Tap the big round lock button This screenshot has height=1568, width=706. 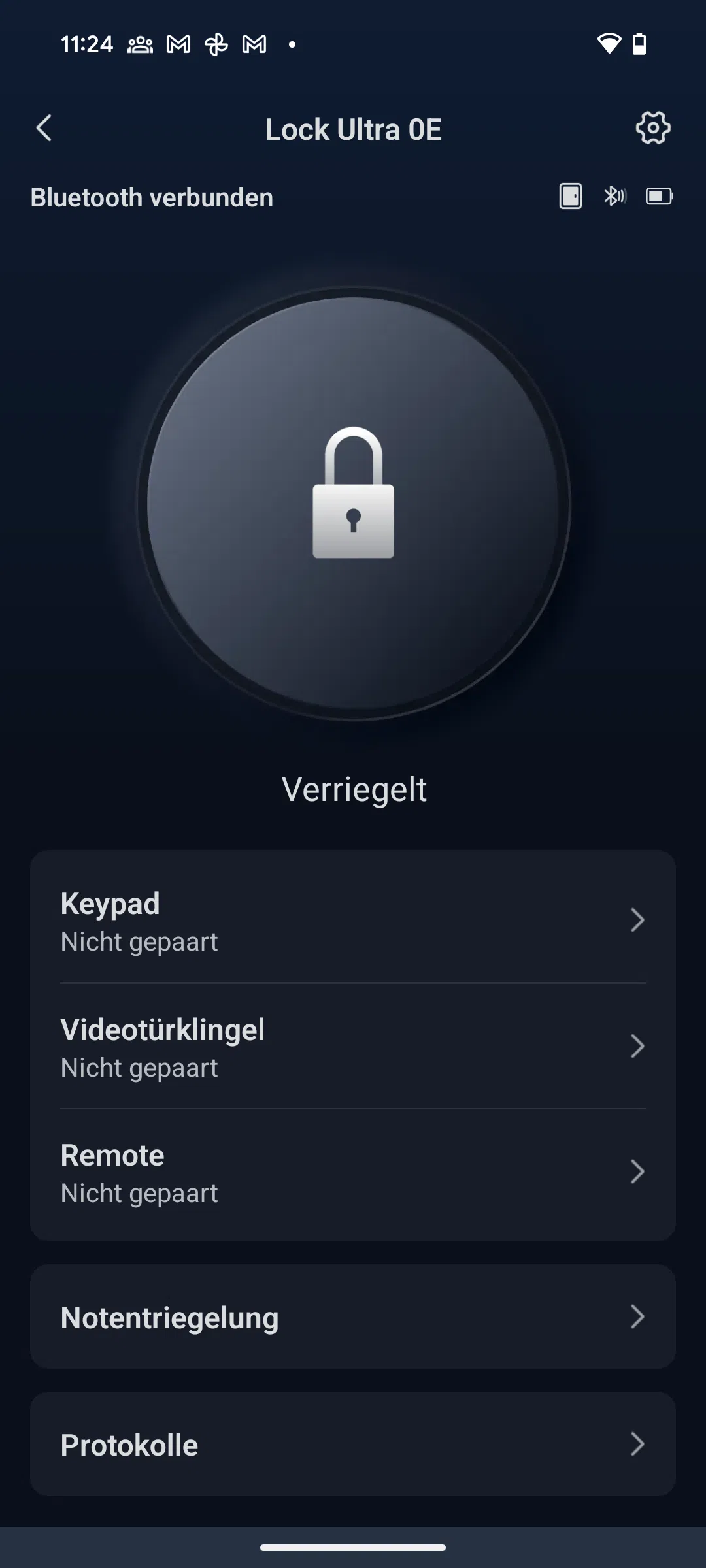pos(353,503)
